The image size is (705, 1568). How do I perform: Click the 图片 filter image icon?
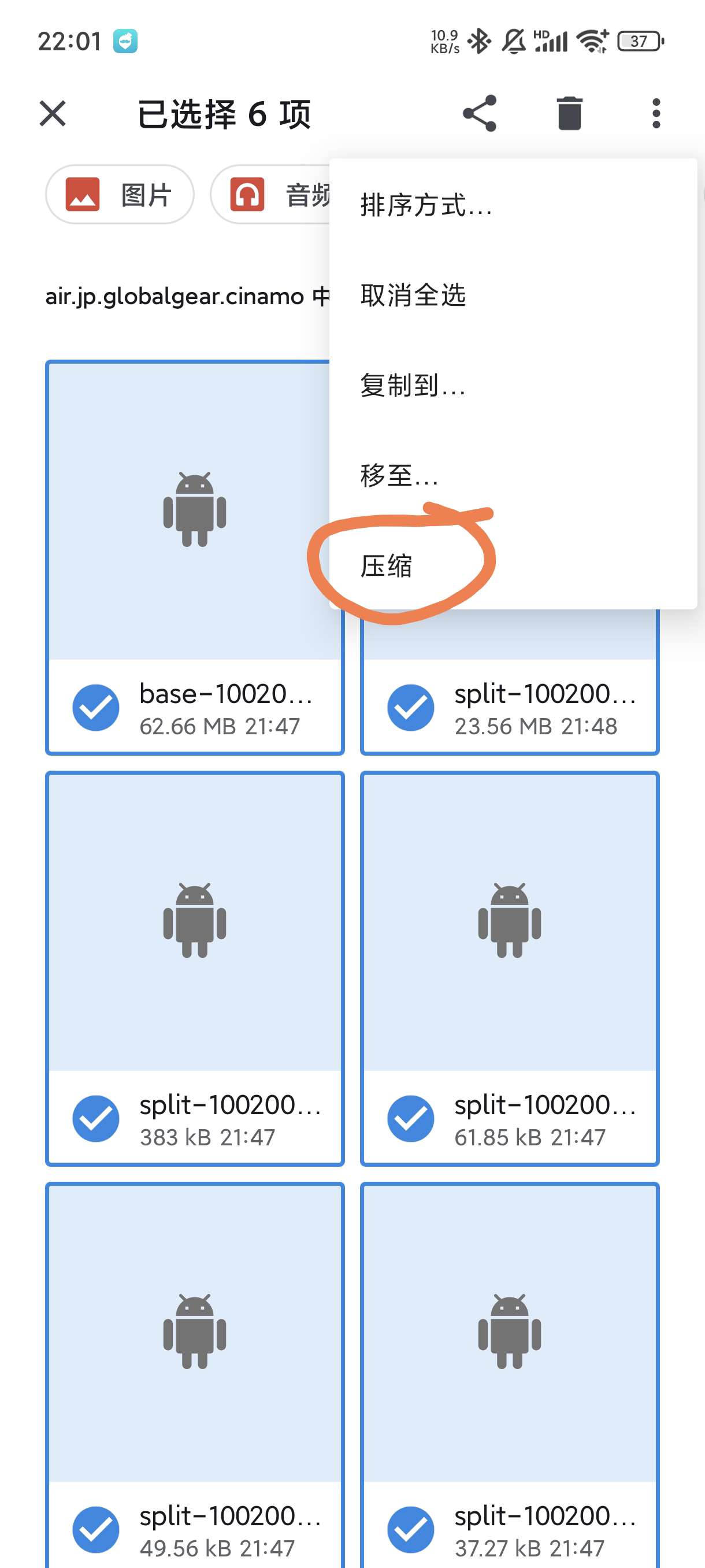(x=83, y=194)
